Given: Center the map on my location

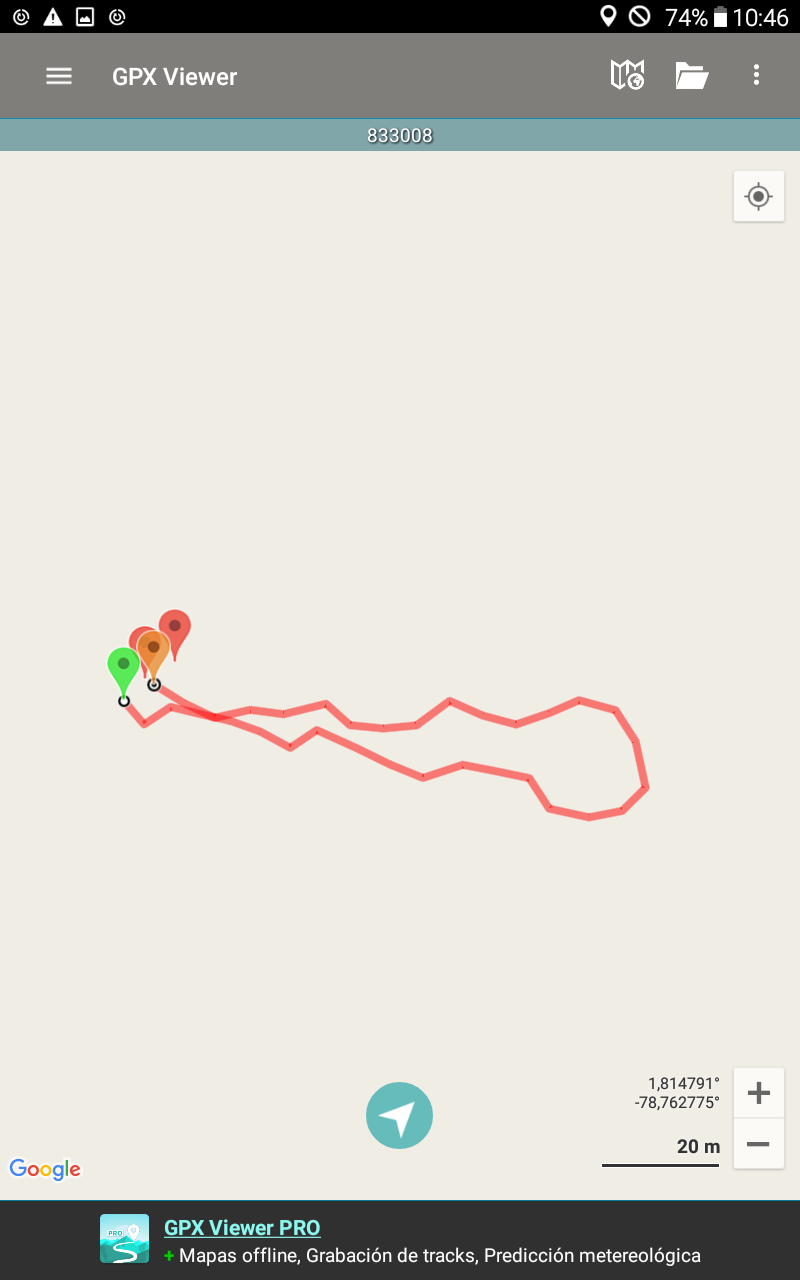Looking at the screenshot, I should click(x=758, y=196).
